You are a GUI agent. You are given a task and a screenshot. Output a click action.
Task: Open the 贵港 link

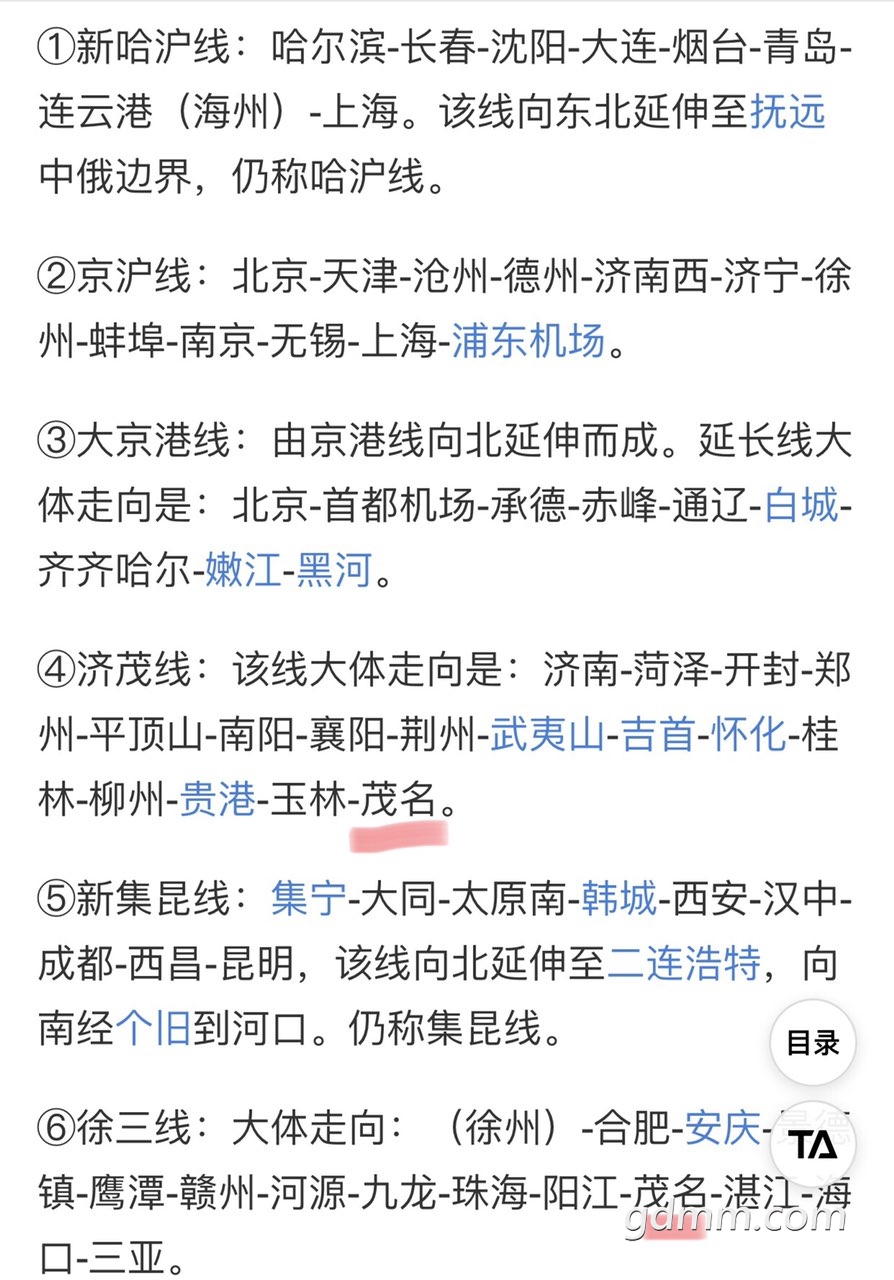pos(217,800)
